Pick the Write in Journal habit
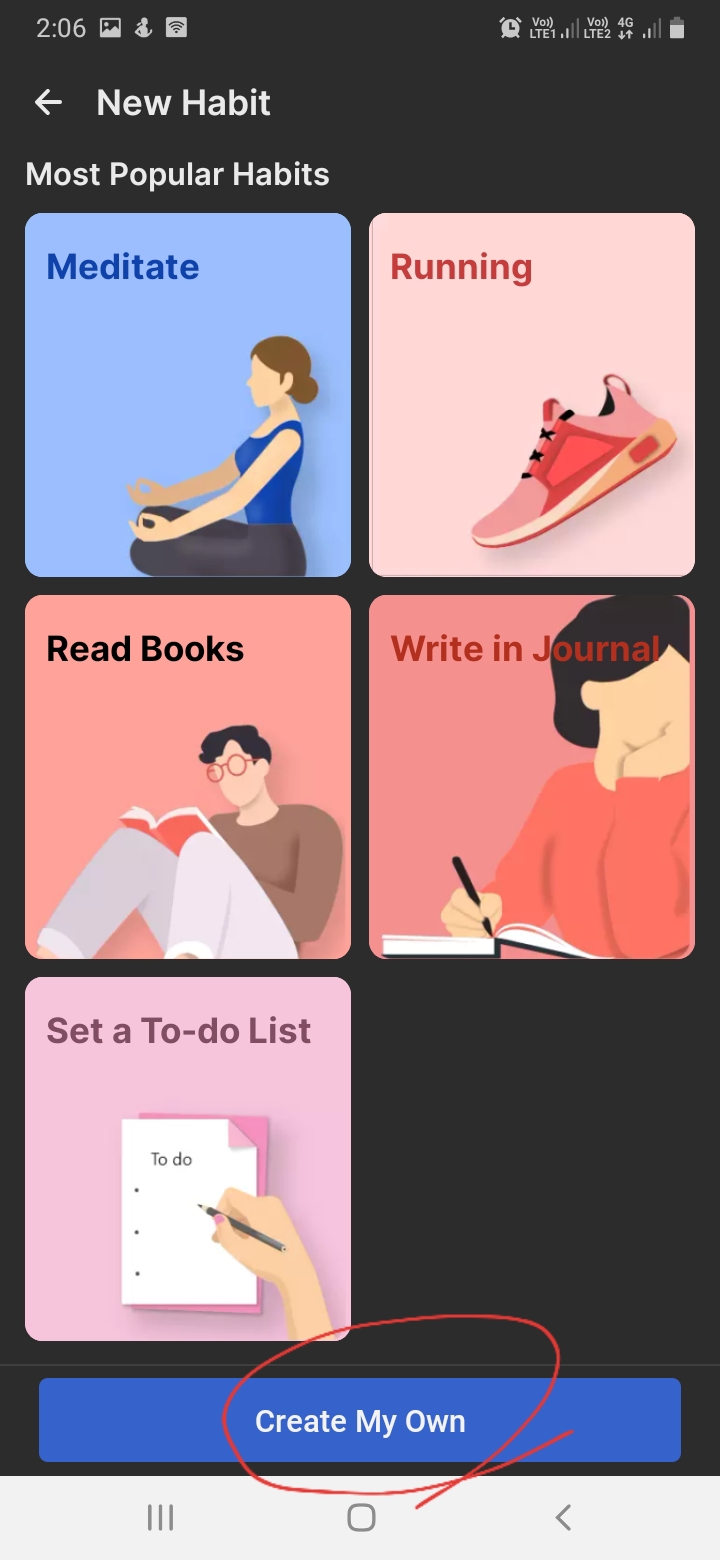Viewport: 720px width, 1560px height. tap(532, 777)
